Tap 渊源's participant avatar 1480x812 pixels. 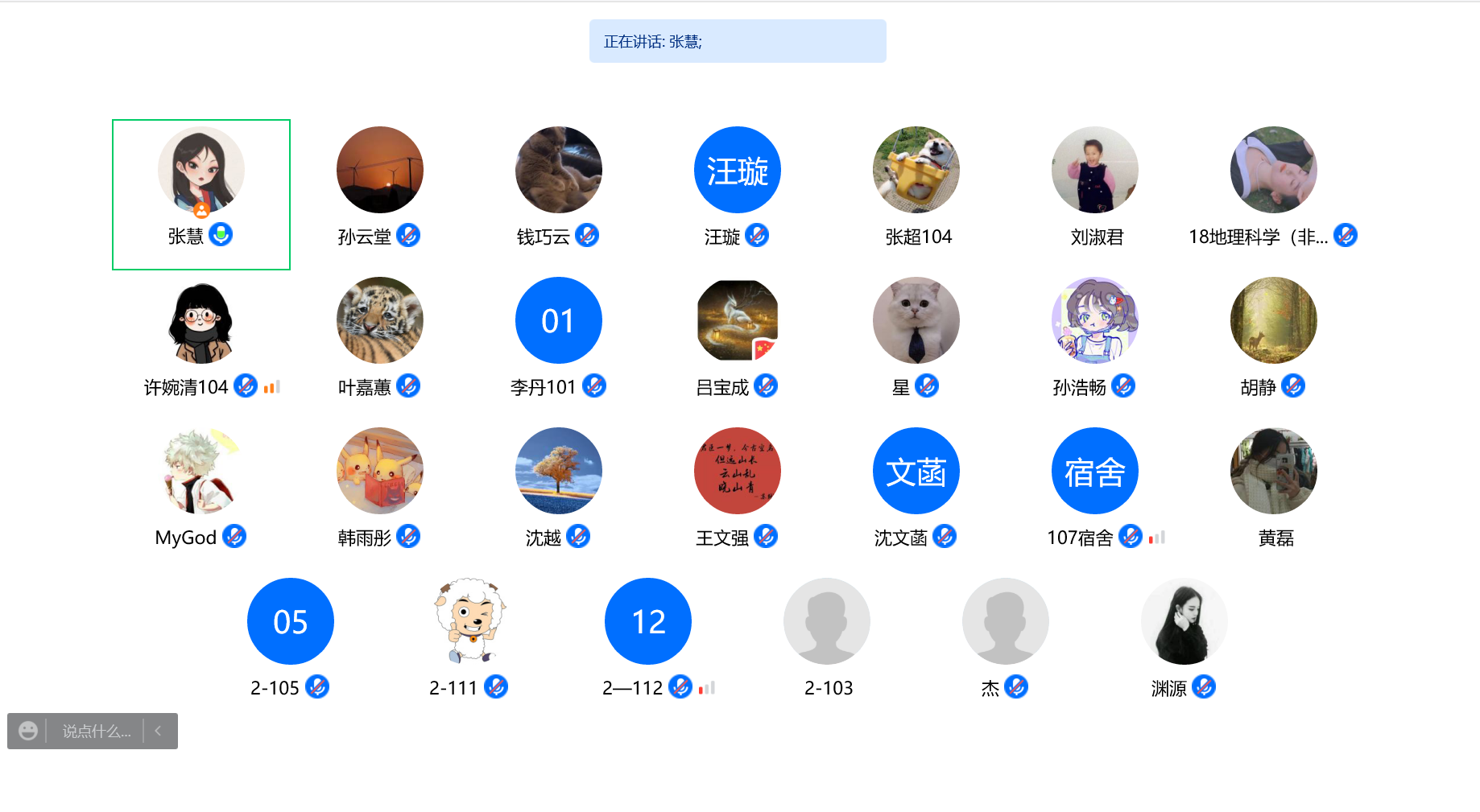click(1184, 621)
